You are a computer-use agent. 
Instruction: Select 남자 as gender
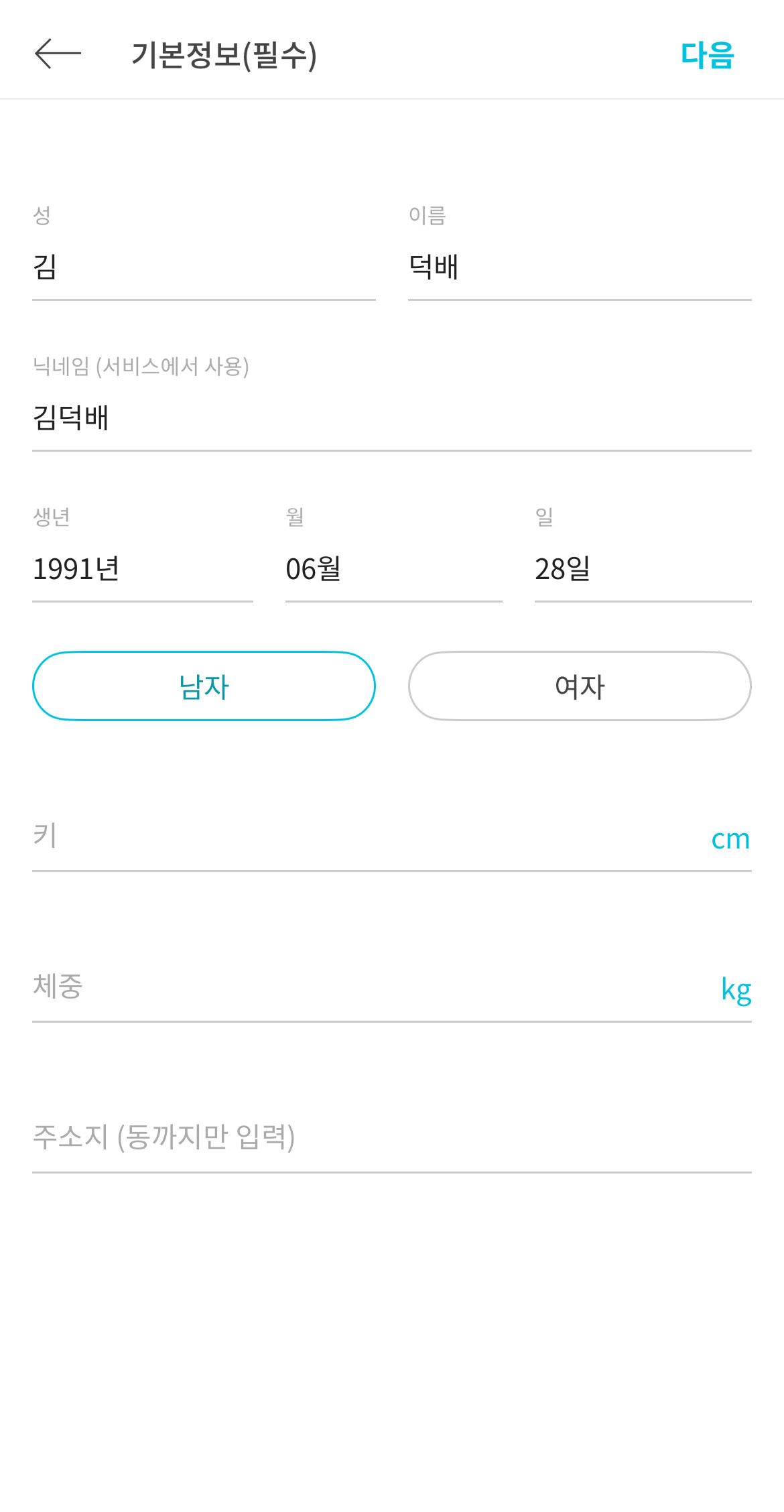click(204, 686)
